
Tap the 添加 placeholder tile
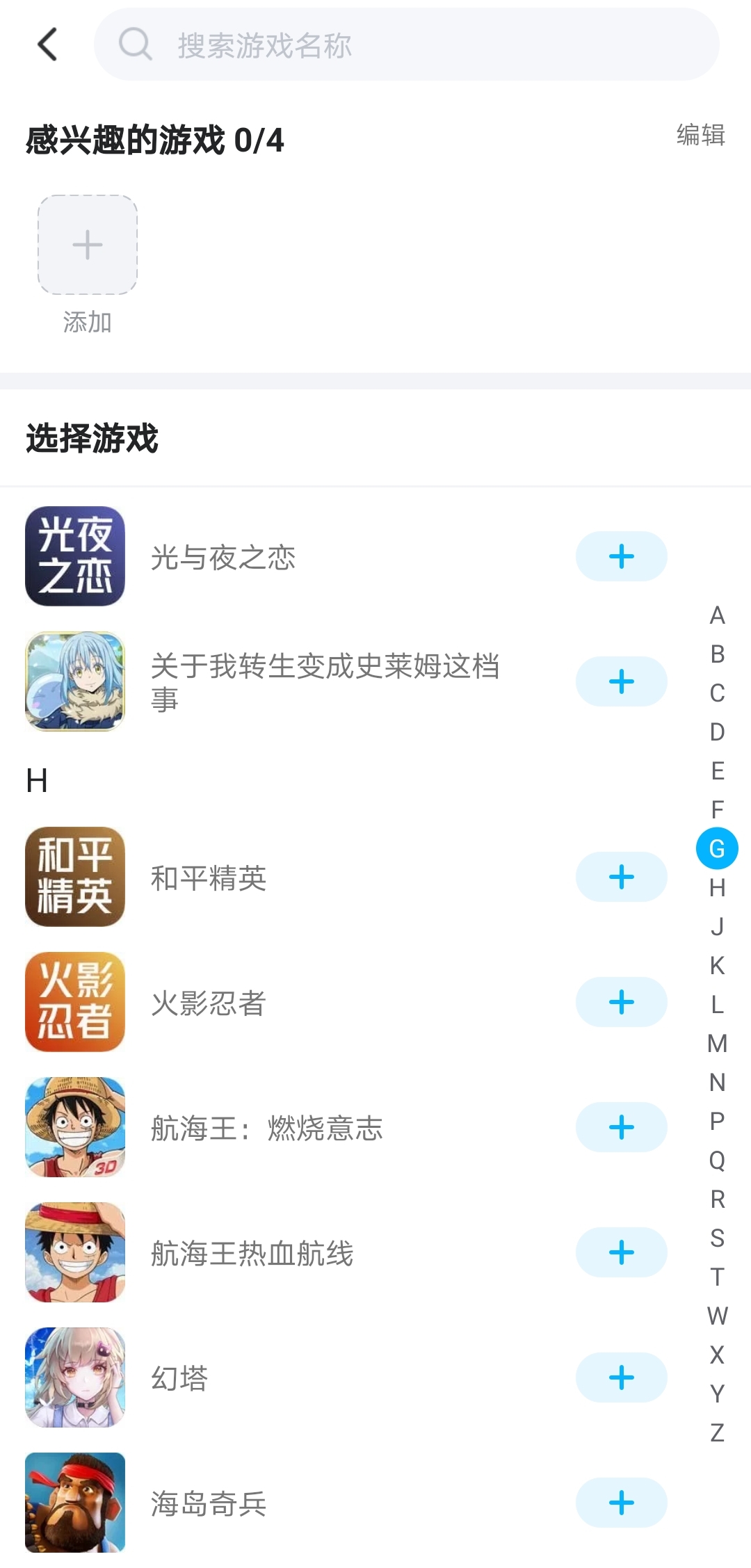pos(88,245)
